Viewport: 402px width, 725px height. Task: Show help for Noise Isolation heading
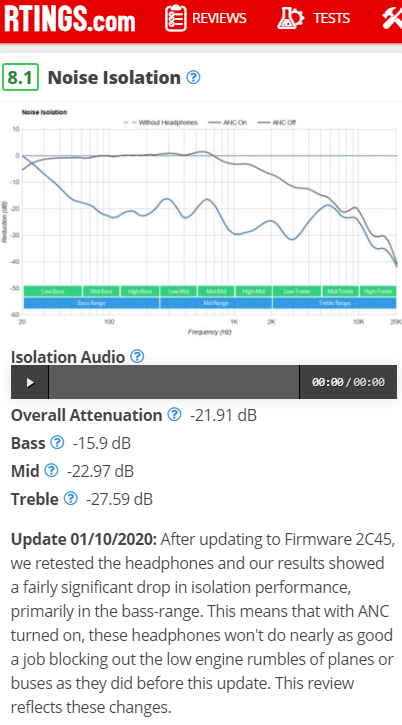(x=193, y=77)
